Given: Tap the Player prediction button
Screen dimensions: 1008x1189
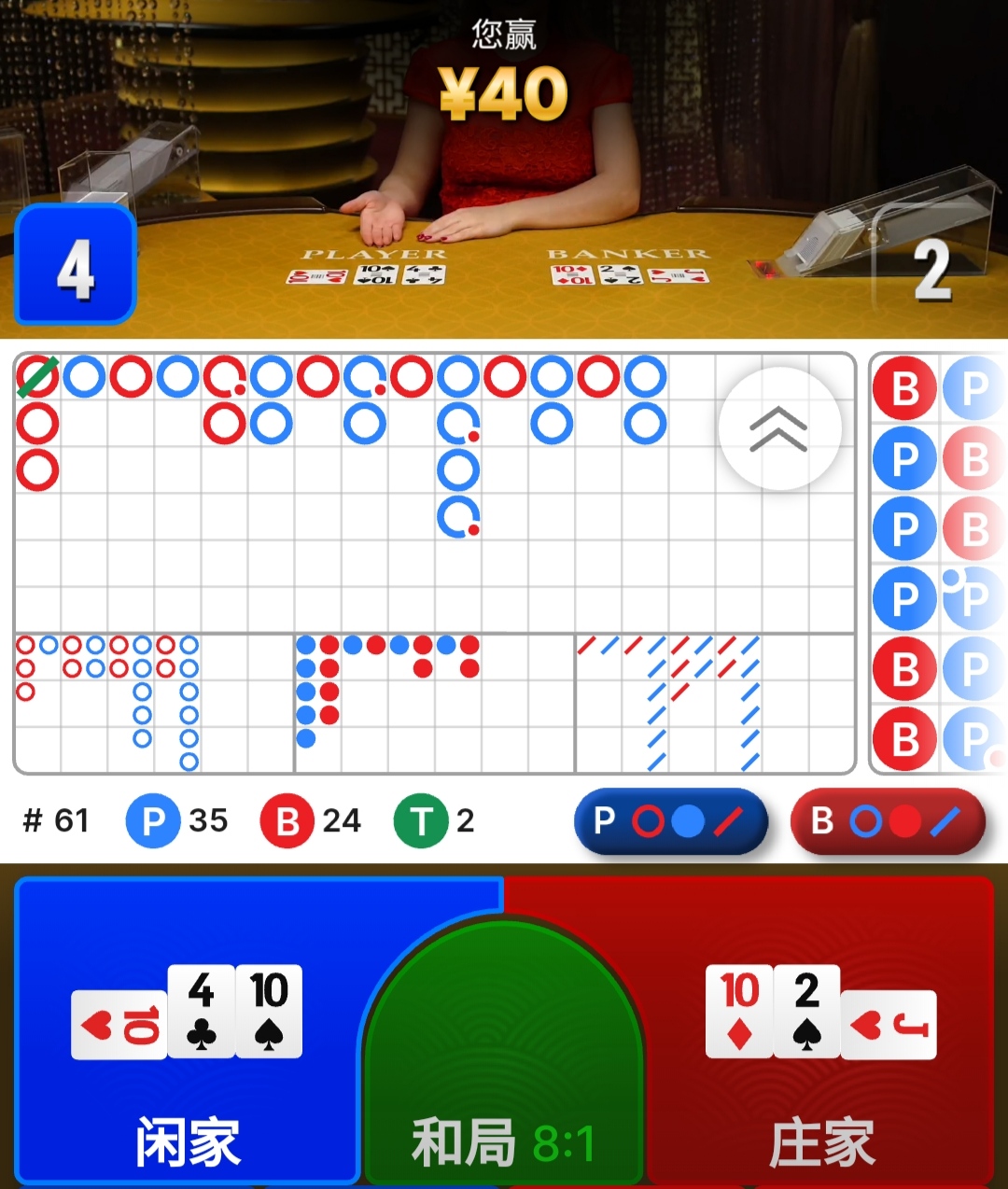Looking at the screenshot, I should coord(670,821).
